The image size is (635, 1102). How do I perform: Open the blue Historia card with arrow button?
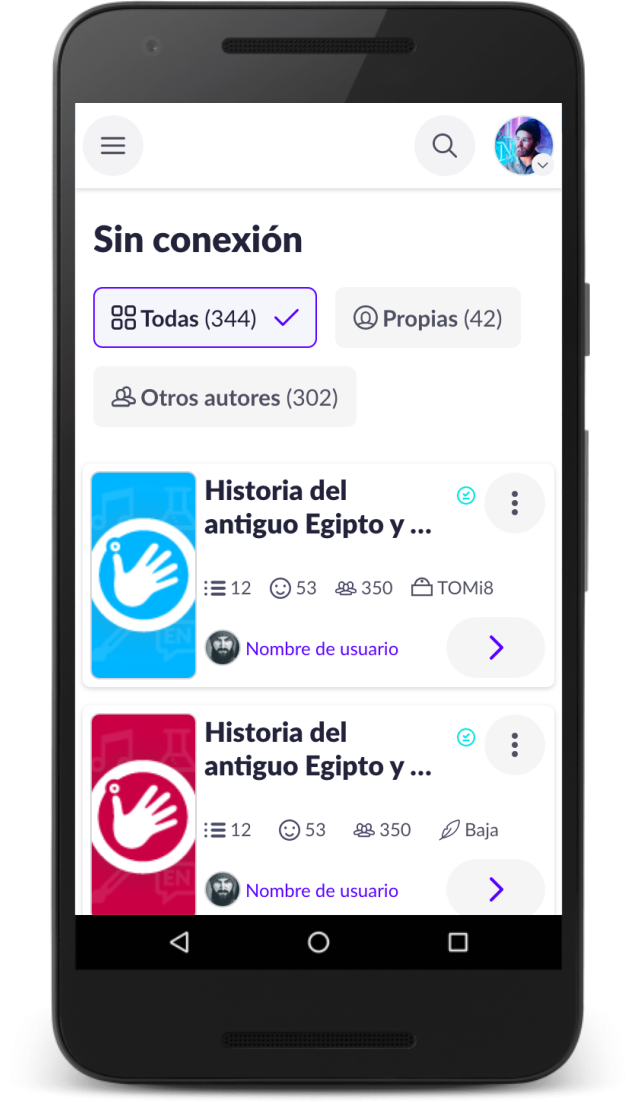pyautogui.click(x=495, y=648)
